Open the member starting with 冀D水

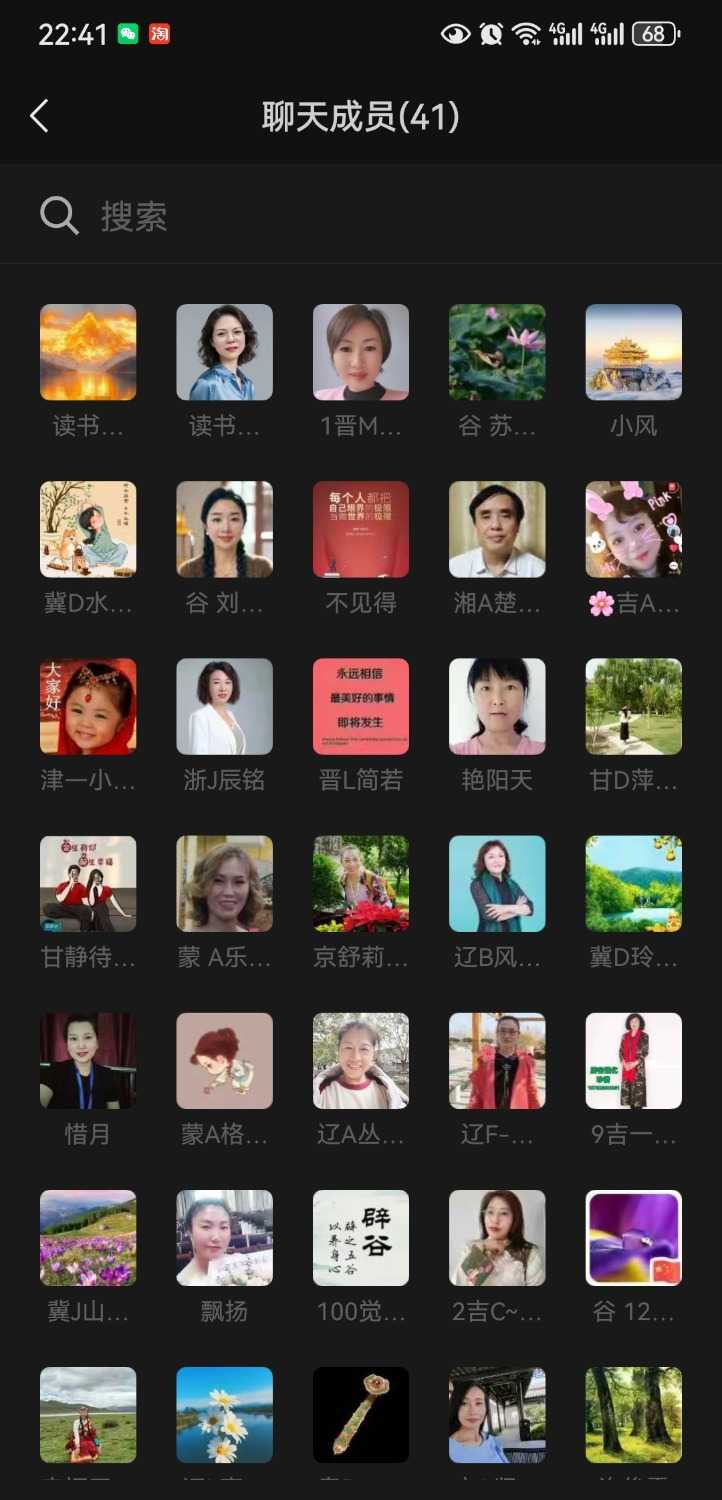[x=88, y=530]
